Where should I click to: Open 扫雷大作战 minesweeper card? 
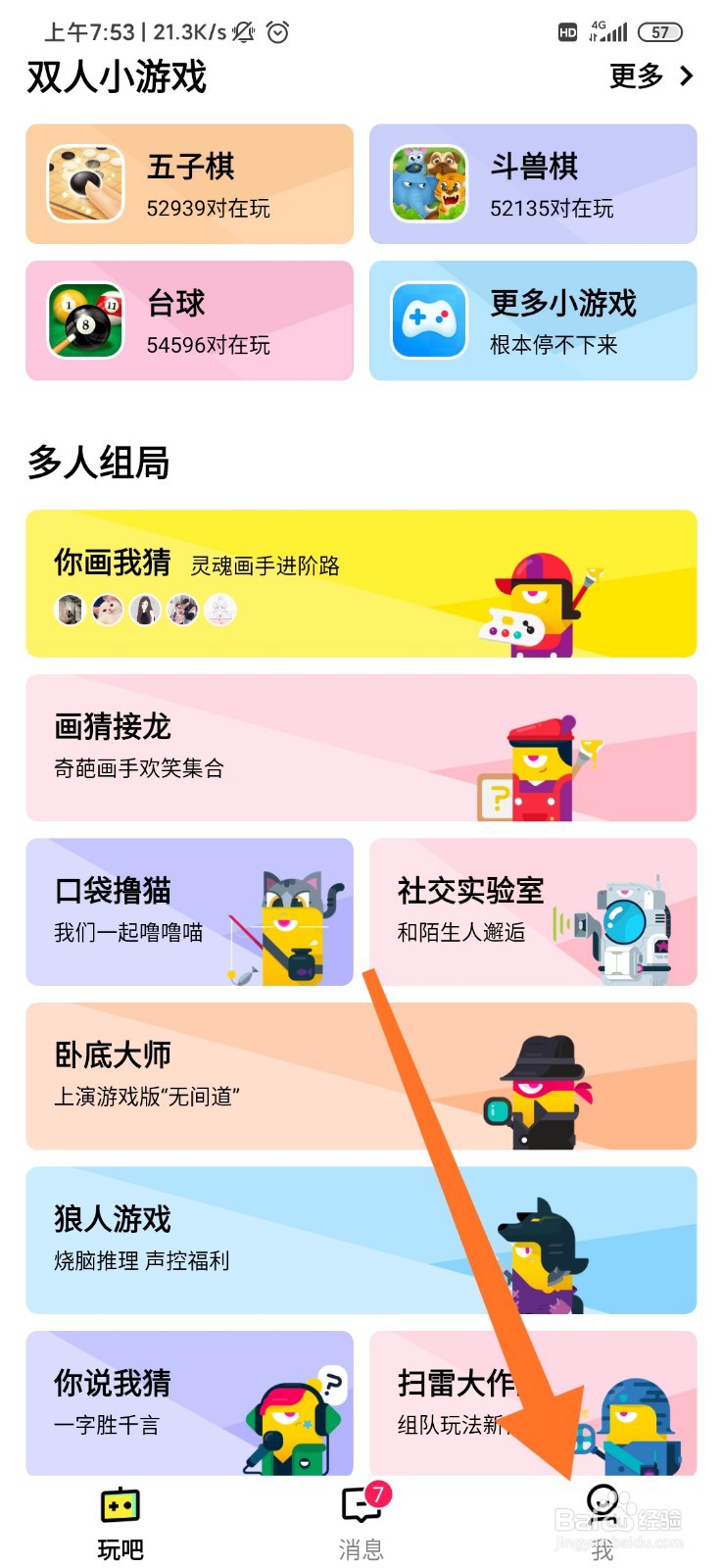[533, 1404]
